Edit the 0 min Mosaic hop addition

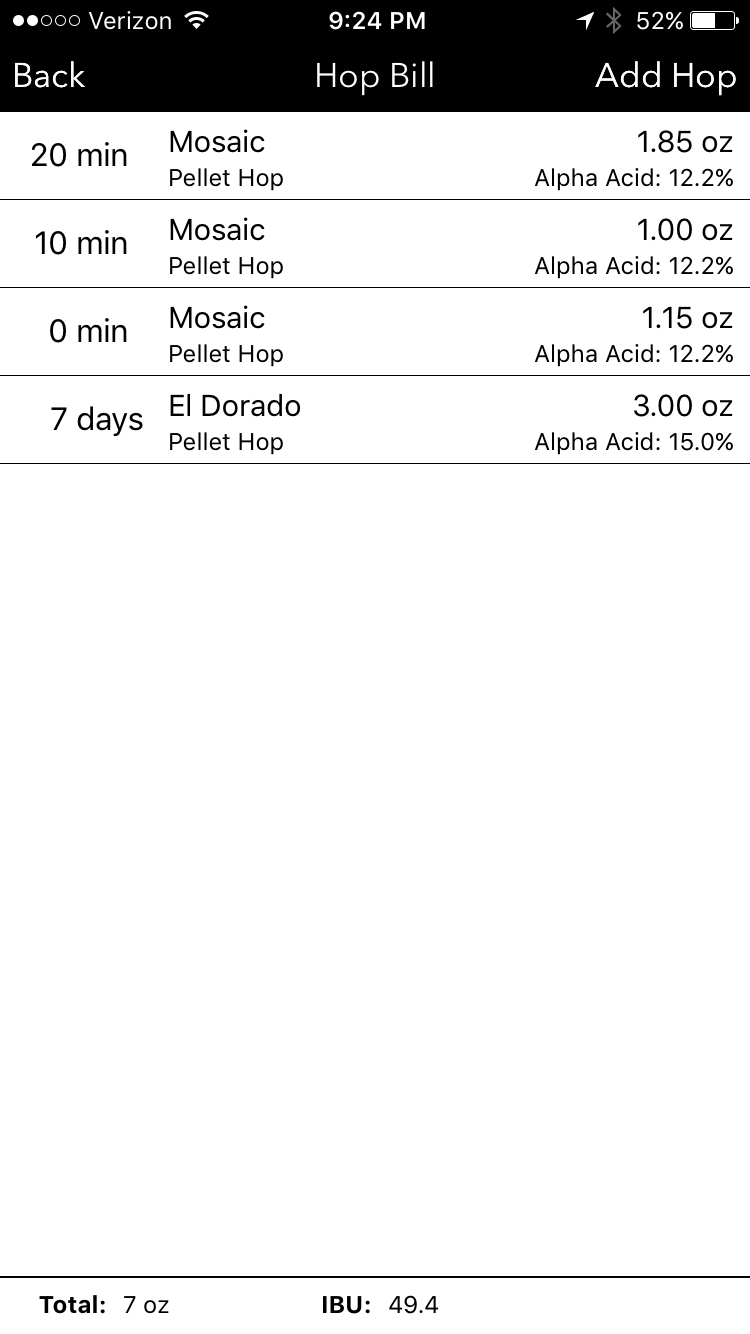(x=375, y=332)
